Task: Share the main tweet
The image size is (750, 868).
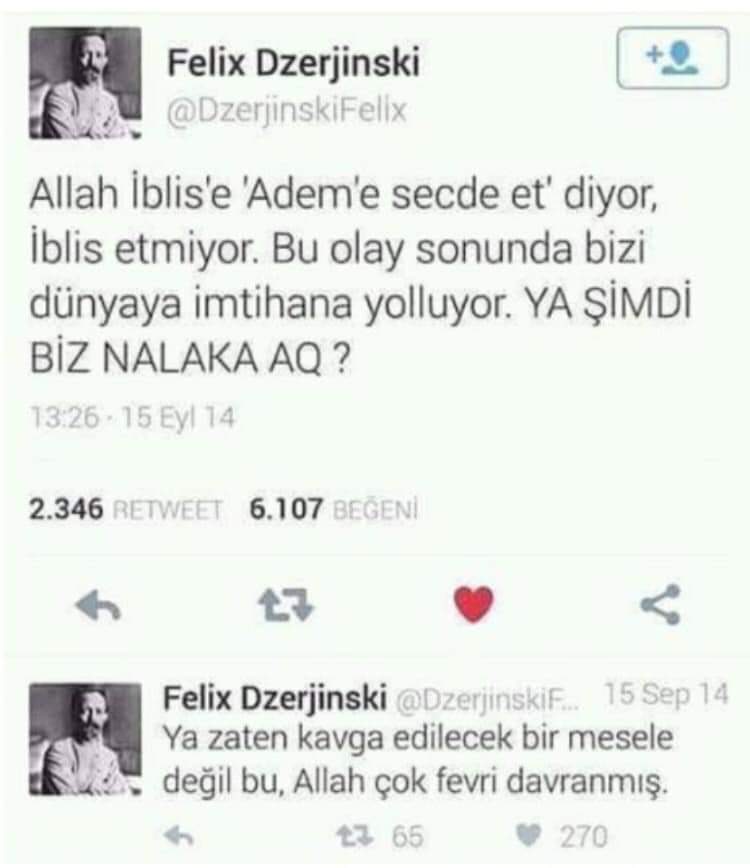Action: 659,604
